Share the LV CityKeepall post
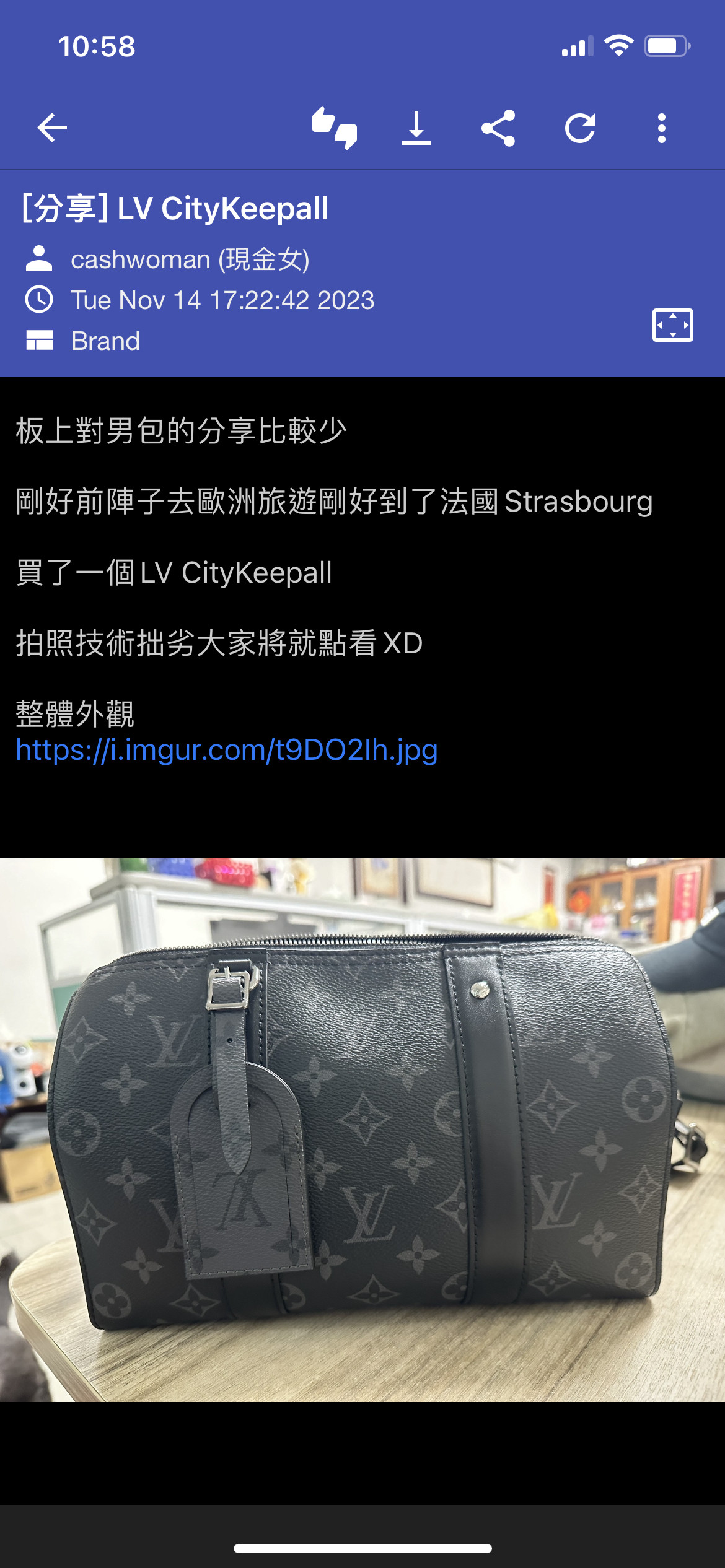Viewport: 725px width, 1568px height. [x=498, y=128]
